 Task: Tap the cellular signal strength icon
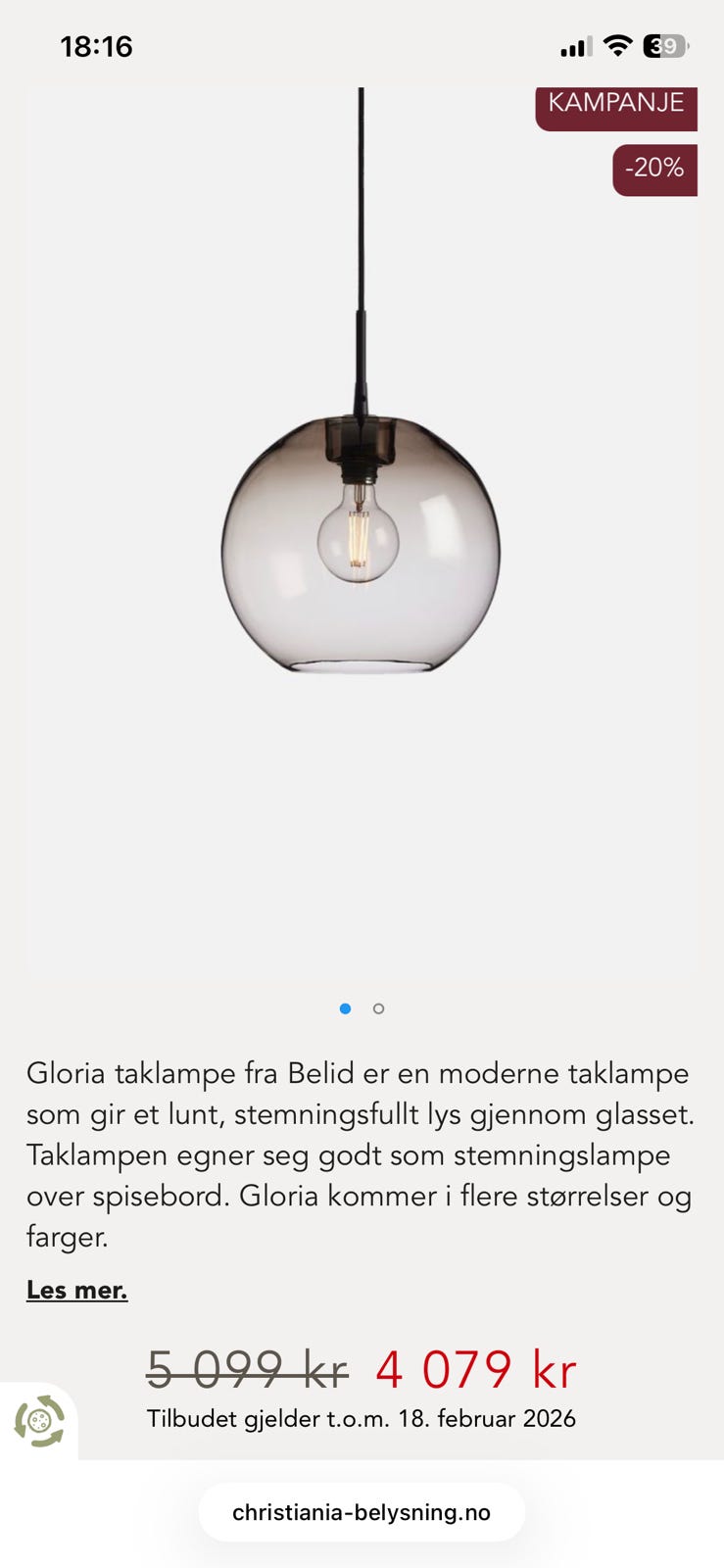click(x=576, y=46)
